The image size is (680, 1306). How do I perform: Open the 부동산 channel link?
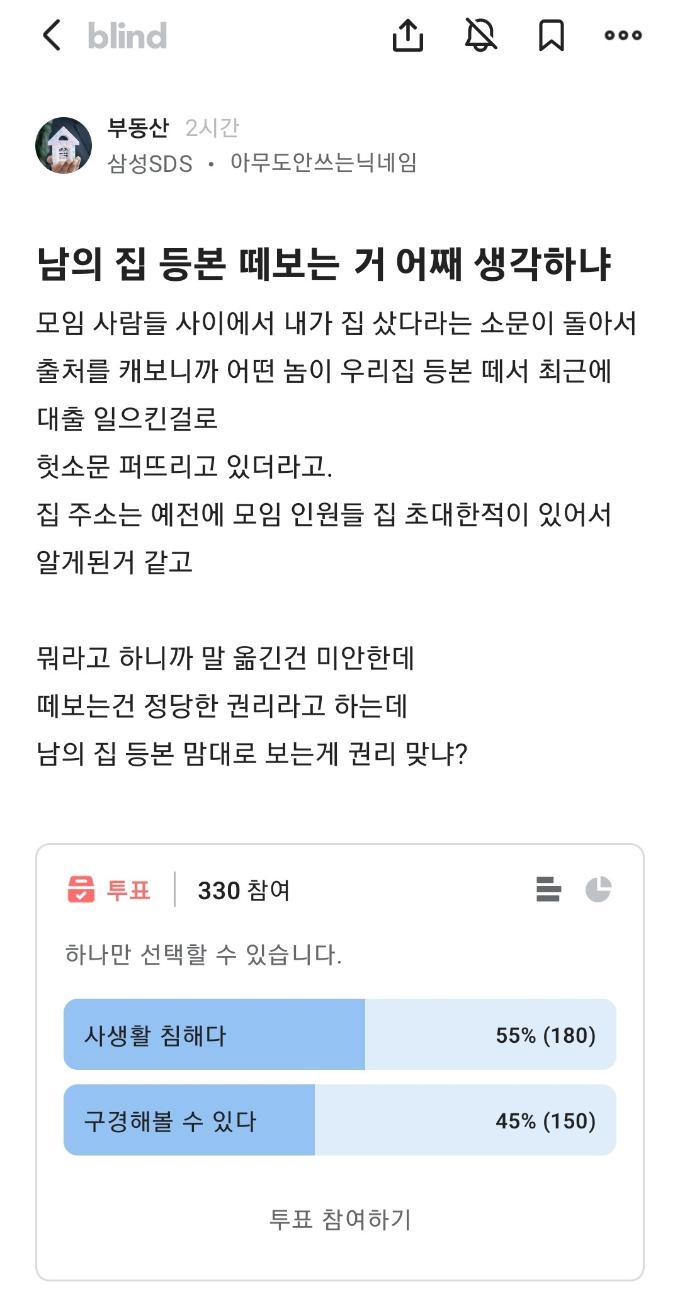pos(138,128)
